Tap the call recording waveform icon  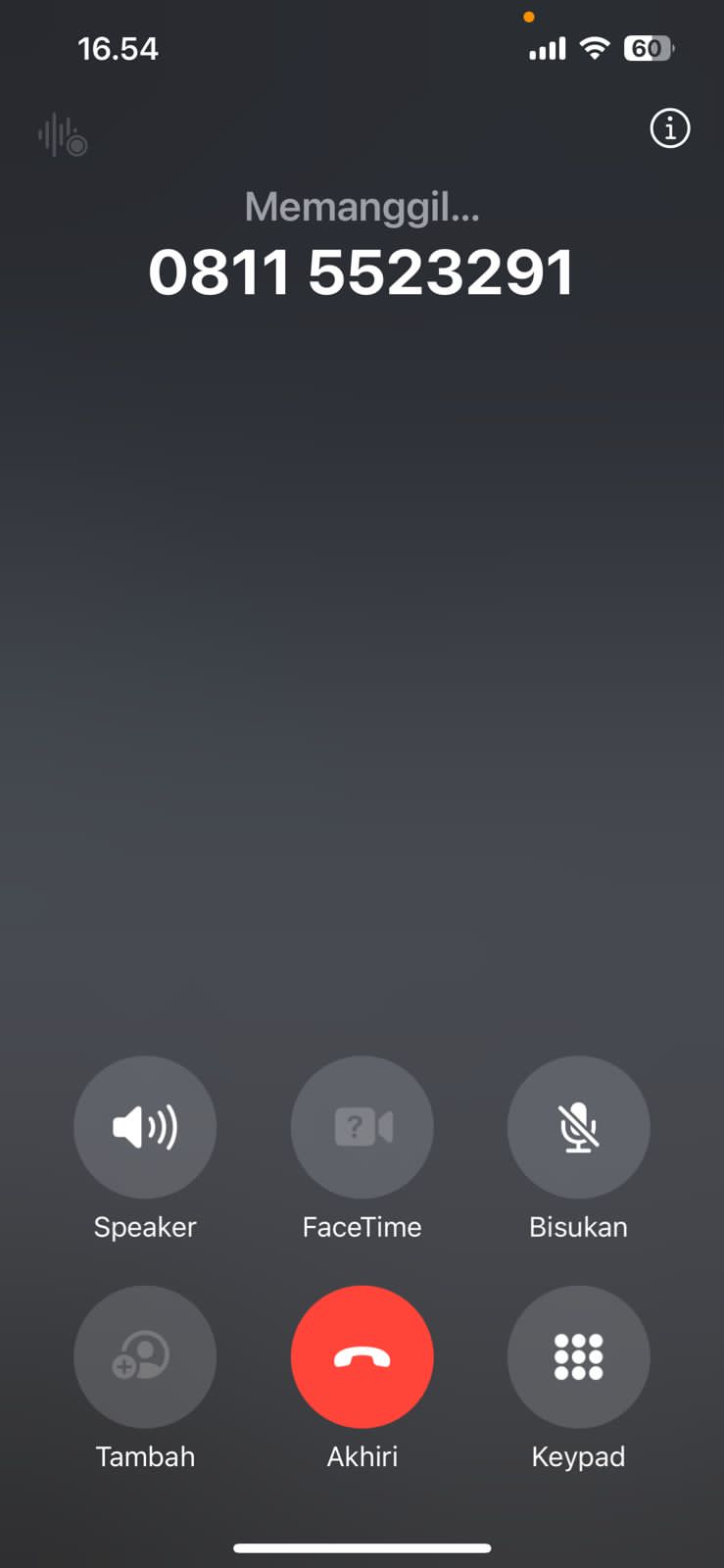point(63,135)
